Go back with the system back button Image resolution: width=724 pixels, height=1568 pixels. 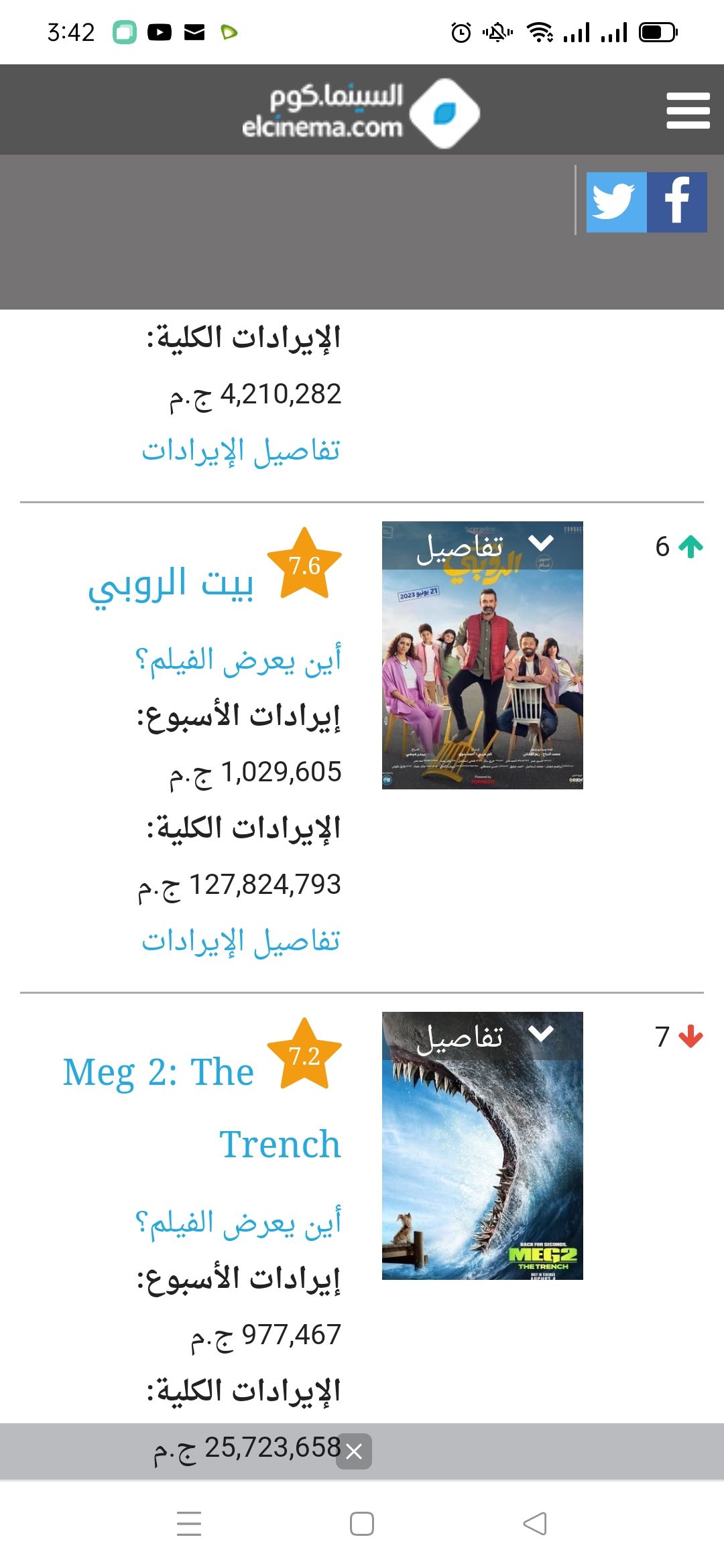point(535,1524)
